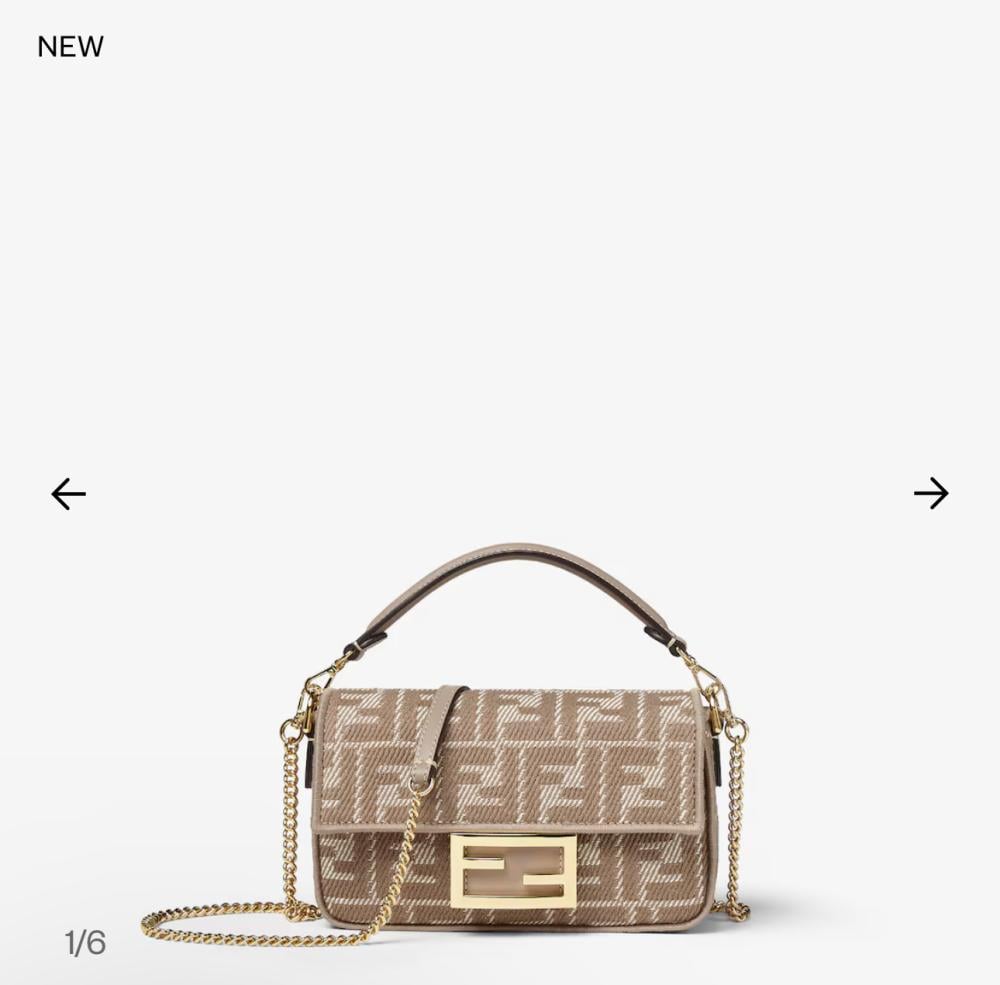The image size is (1000, 985).
Task: Open the handbag photo in full view
Action: pyautogui.click(x=514, y=760)
